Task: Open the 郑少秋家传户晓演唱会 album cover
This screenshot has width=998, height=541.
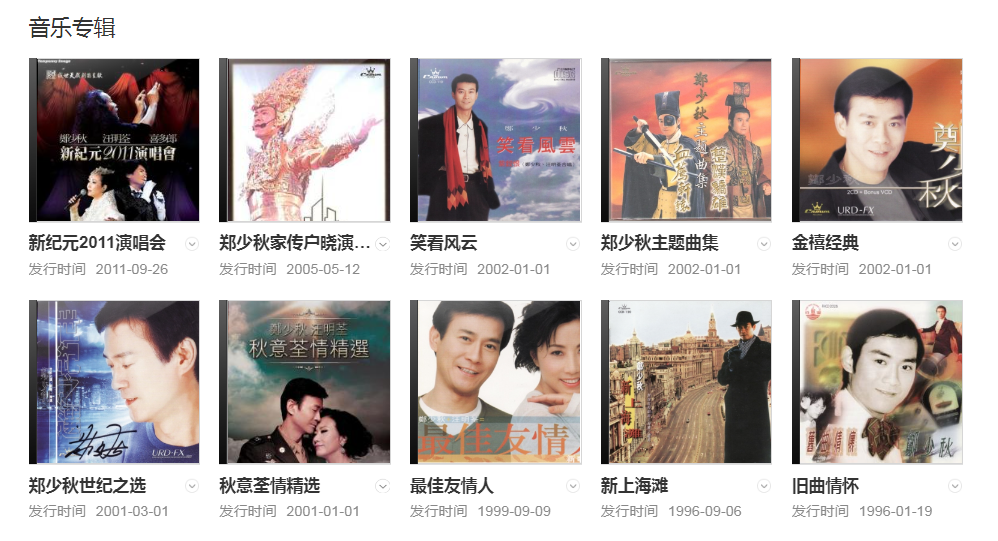Action: click(x=304, y=140)
